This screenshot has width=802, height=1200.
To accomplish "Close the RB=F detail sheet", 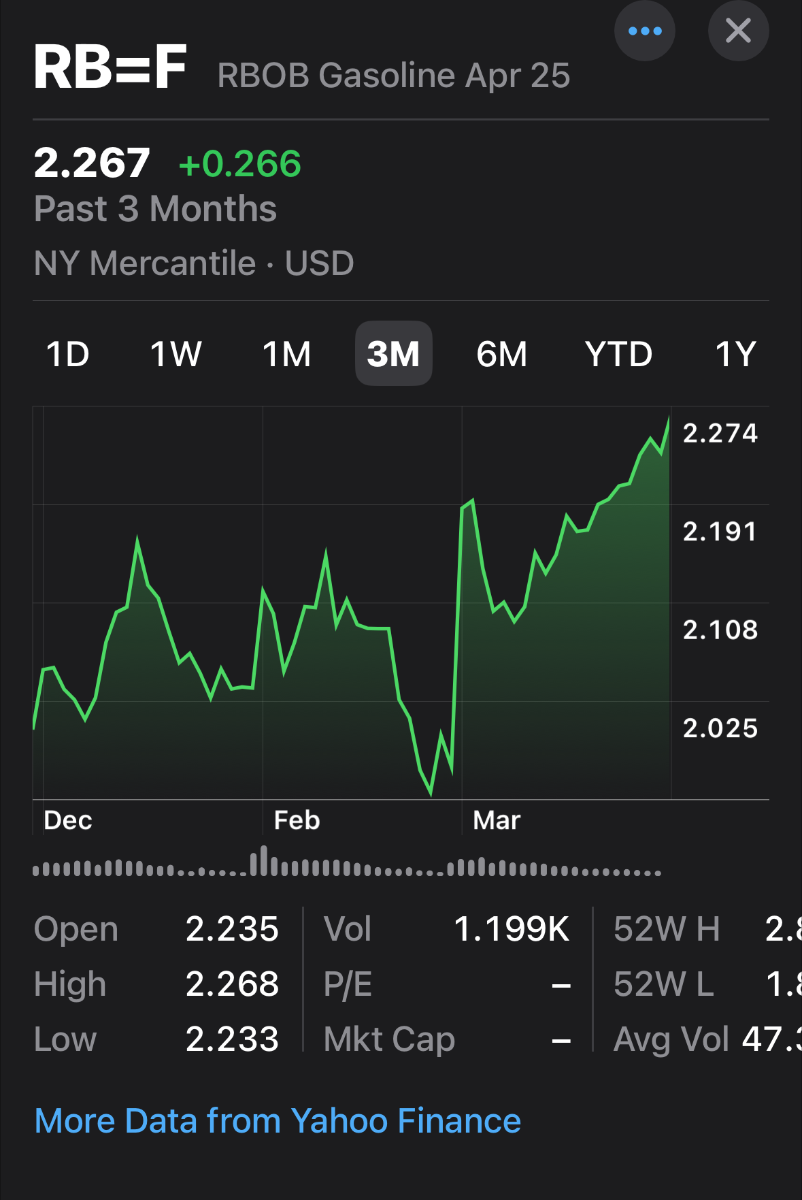I will point(738,31).
